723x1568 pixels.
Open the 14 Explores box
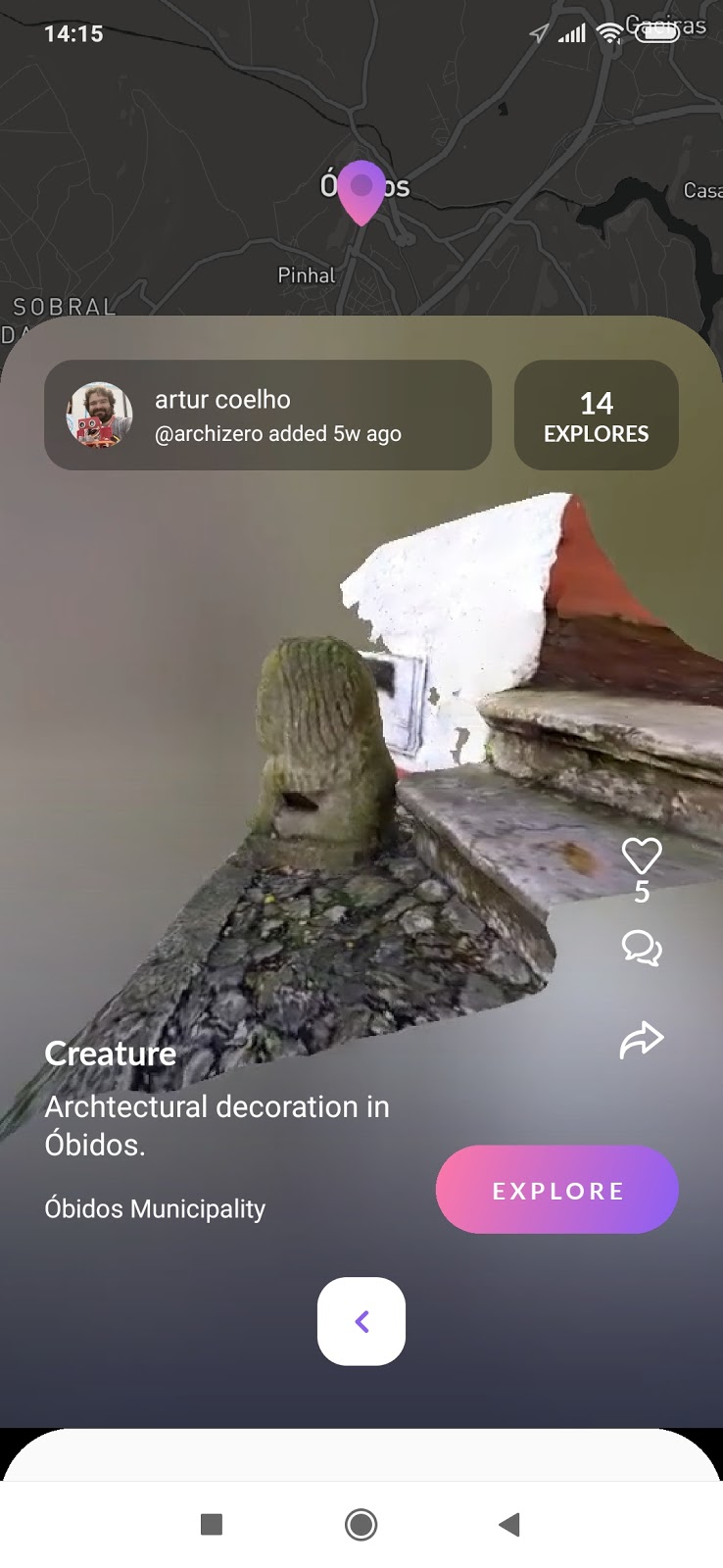596,416
